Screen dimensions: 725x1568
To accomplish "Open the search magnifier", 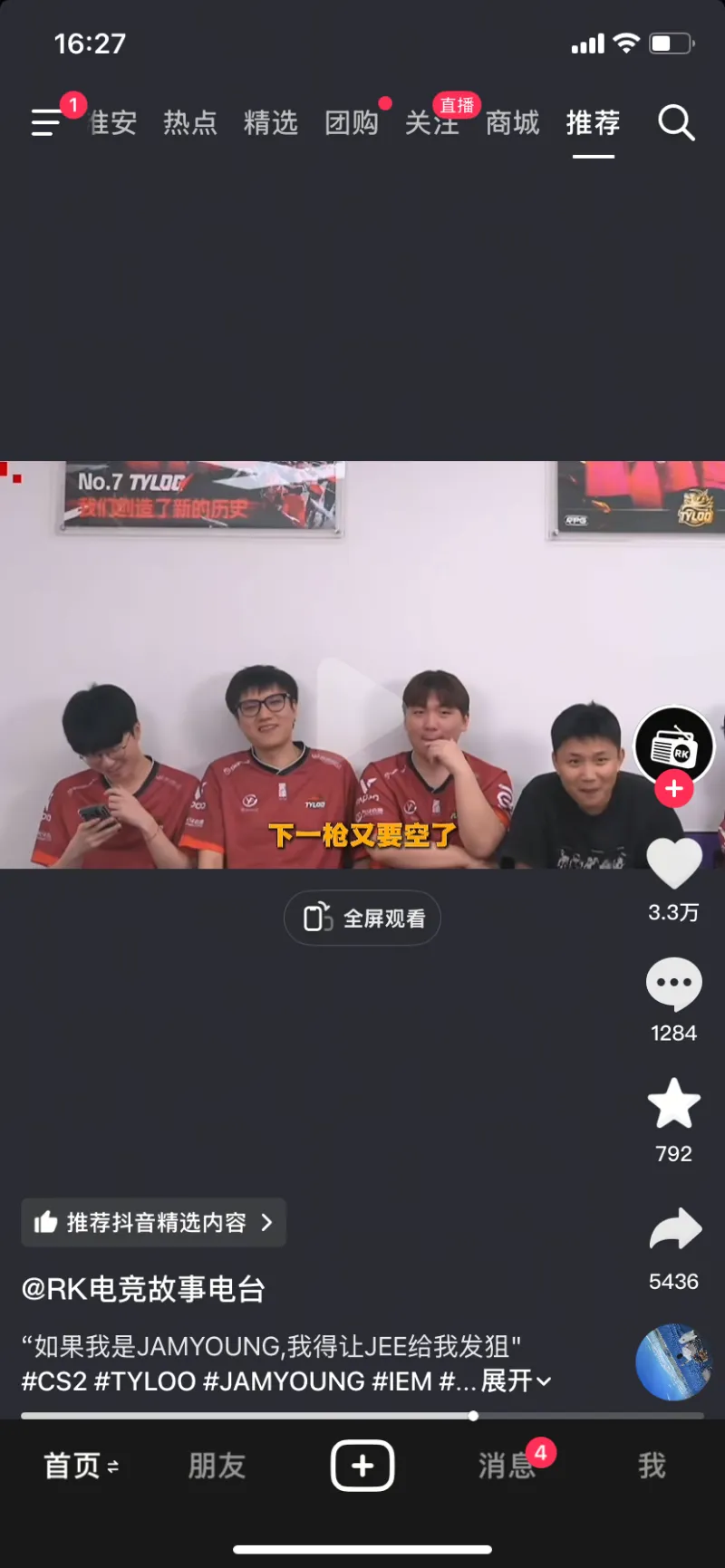I will tap(676, 122).
